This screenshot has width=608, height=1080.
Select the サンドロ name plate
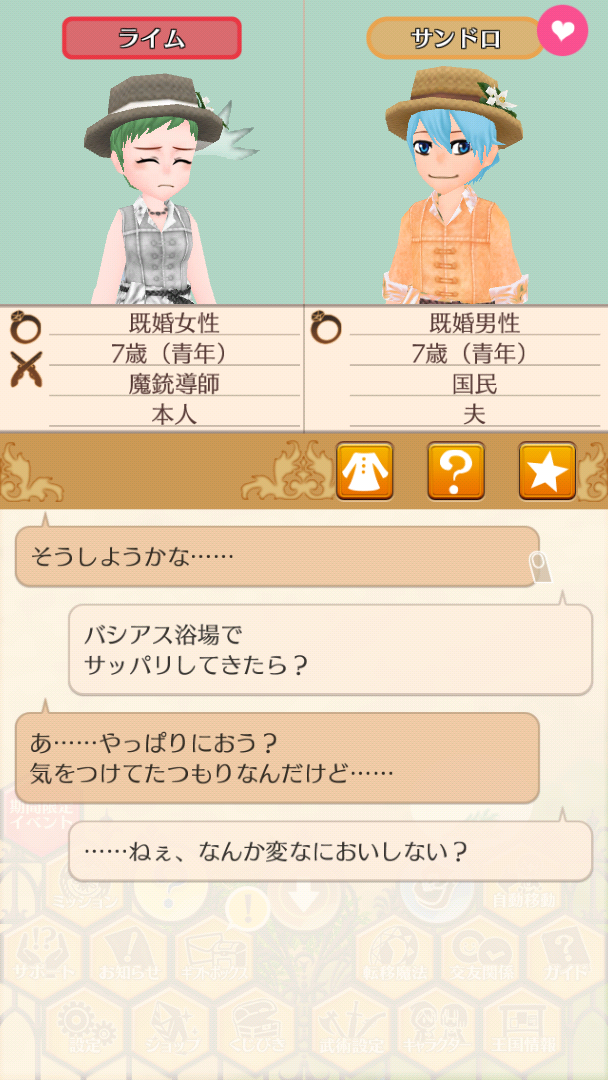(x=453, y=39)
